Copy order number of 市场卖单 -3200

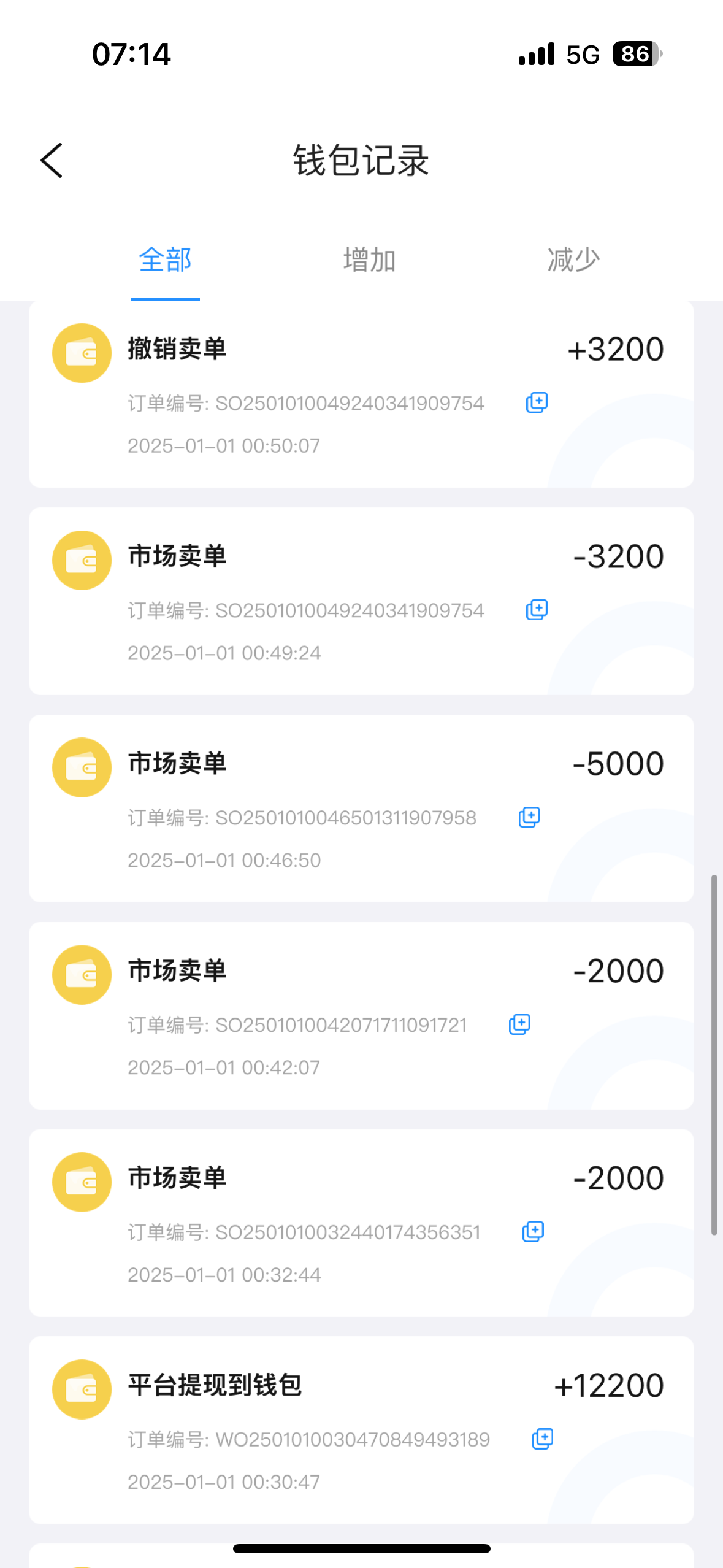[537, 610]
